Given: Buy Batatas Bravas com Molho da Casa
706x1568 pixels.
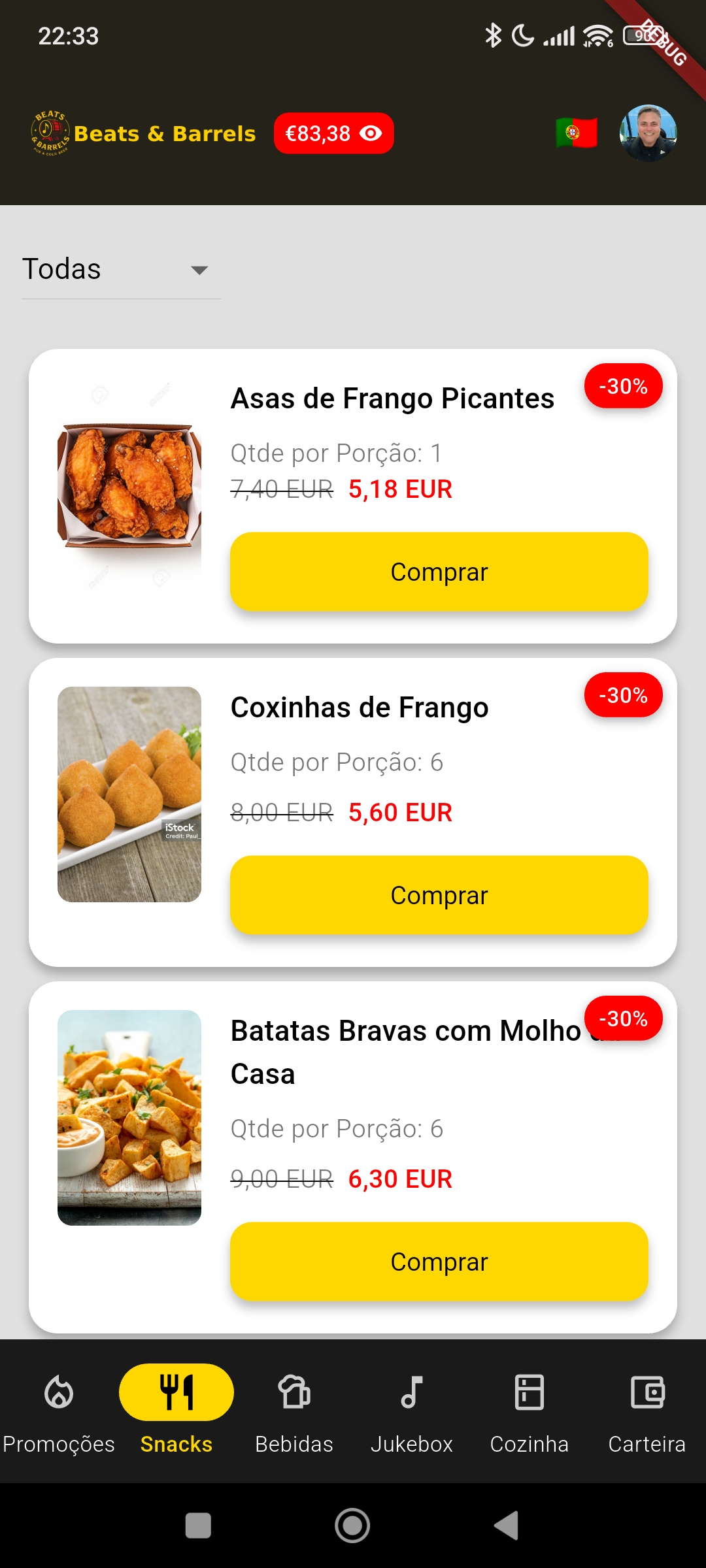Looking at the screenshot, I should point(439,1262).
